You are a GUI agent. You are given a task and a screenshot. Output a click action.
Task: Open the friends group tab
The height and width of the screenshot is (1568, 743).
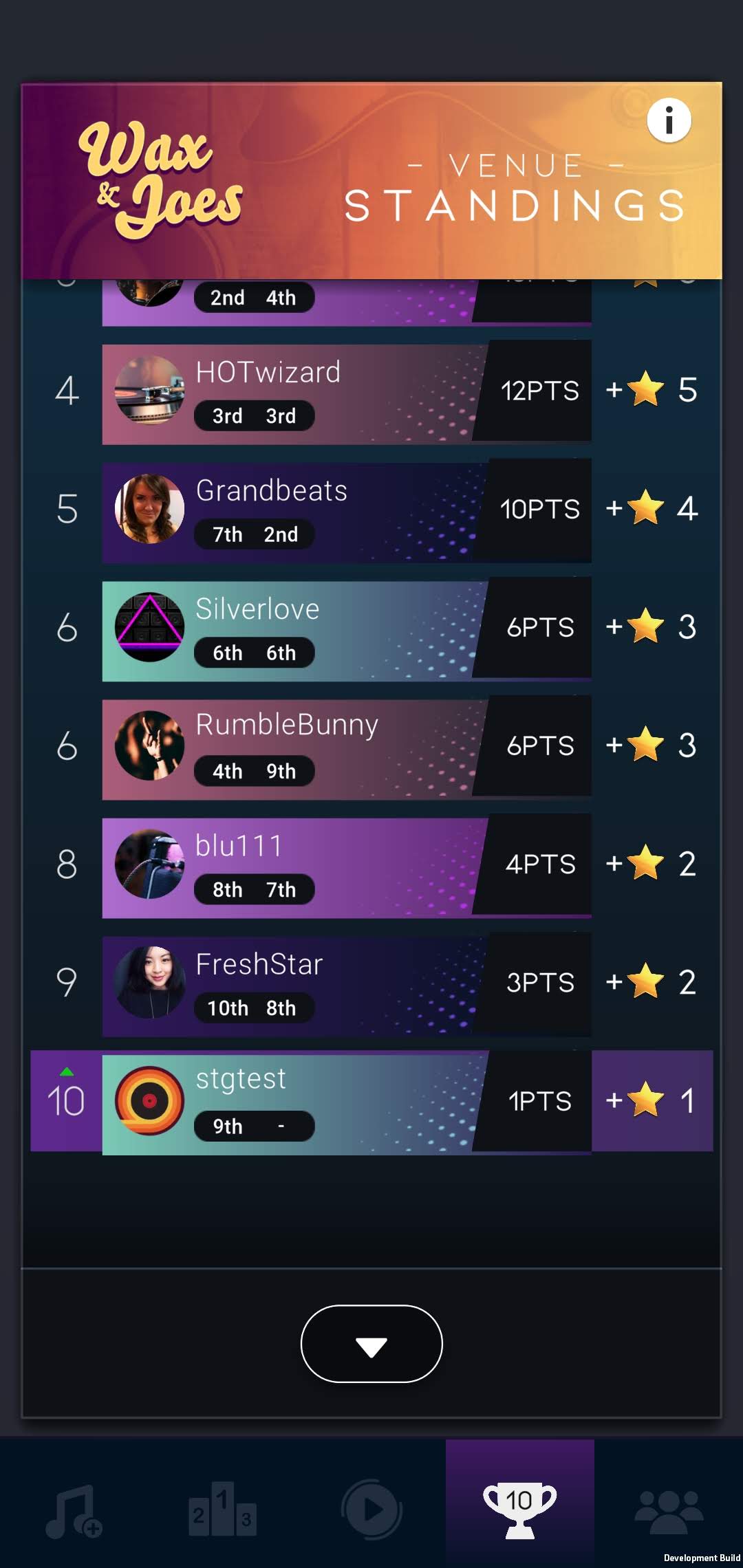[669, 1512]
